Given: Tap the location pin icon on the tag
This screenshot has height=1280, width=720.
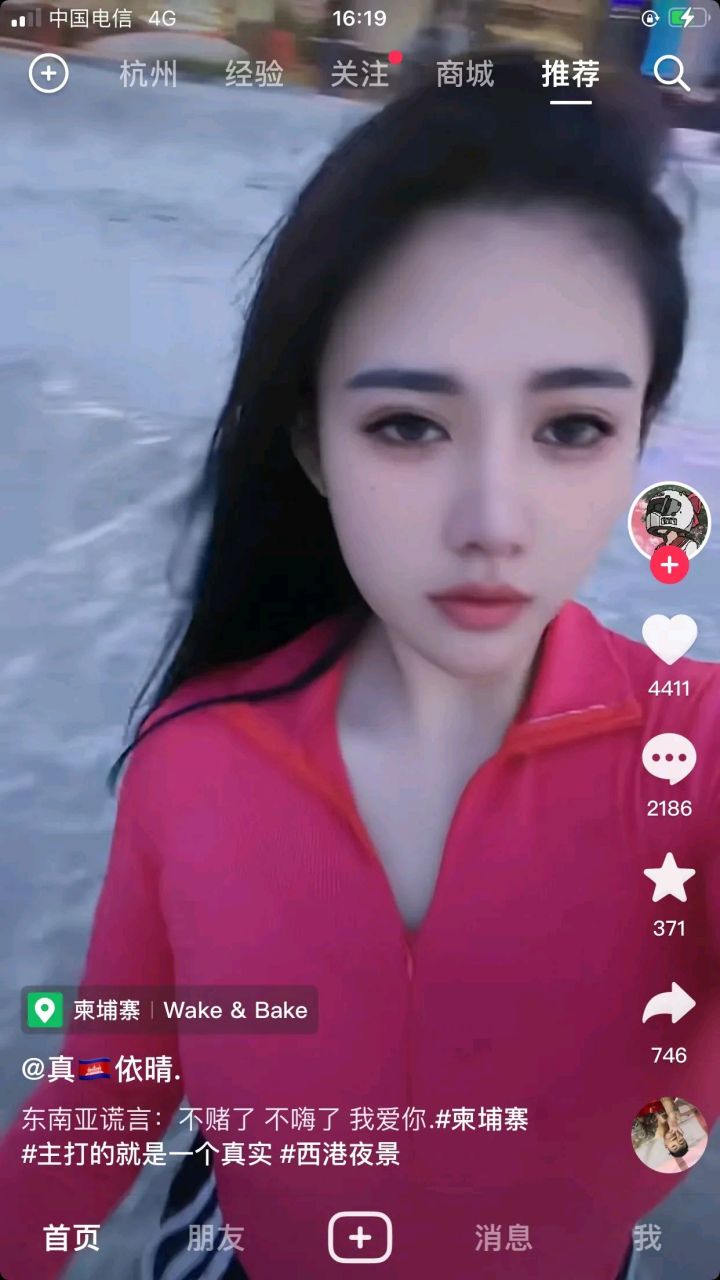Looking at the screenshot, I should click(45, 1011).
